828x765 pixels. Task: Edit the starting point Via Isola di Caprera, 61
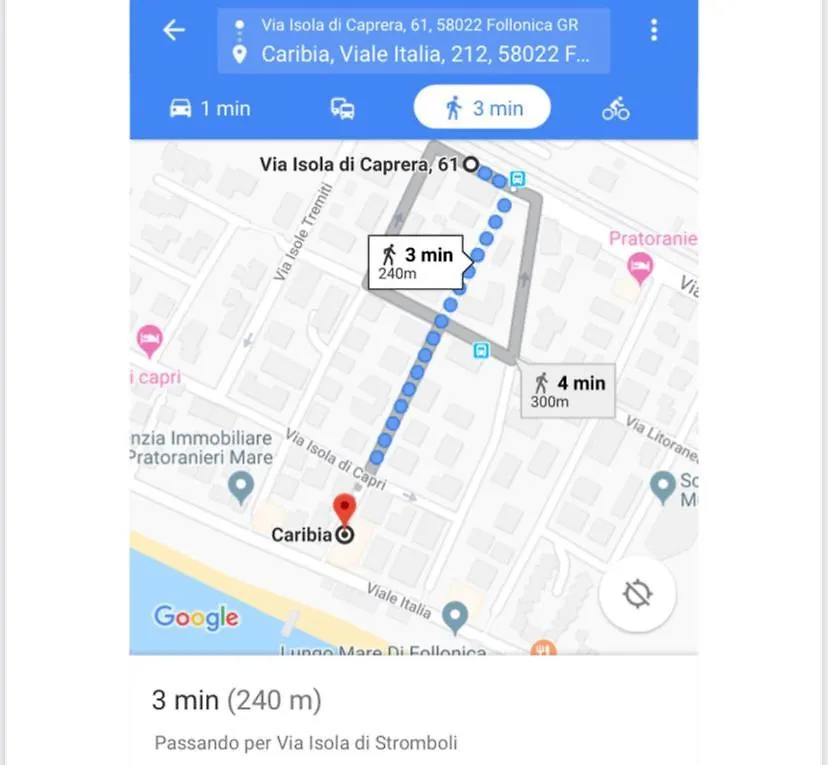click(419, 24)
